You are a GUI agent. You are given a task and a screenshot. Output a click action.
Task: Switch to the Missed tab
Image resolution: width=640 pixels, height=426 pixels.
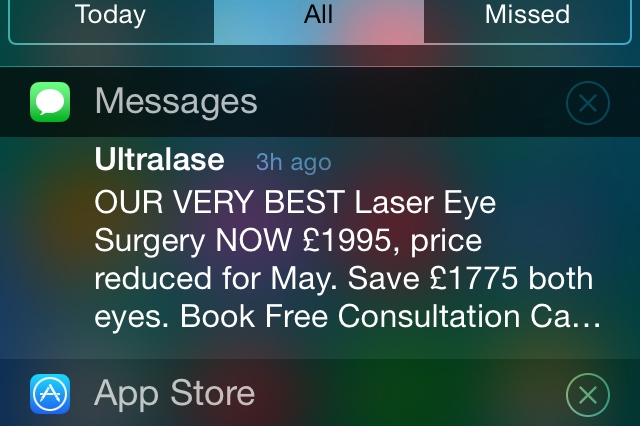pyautogui.click(x=527, y=16)
